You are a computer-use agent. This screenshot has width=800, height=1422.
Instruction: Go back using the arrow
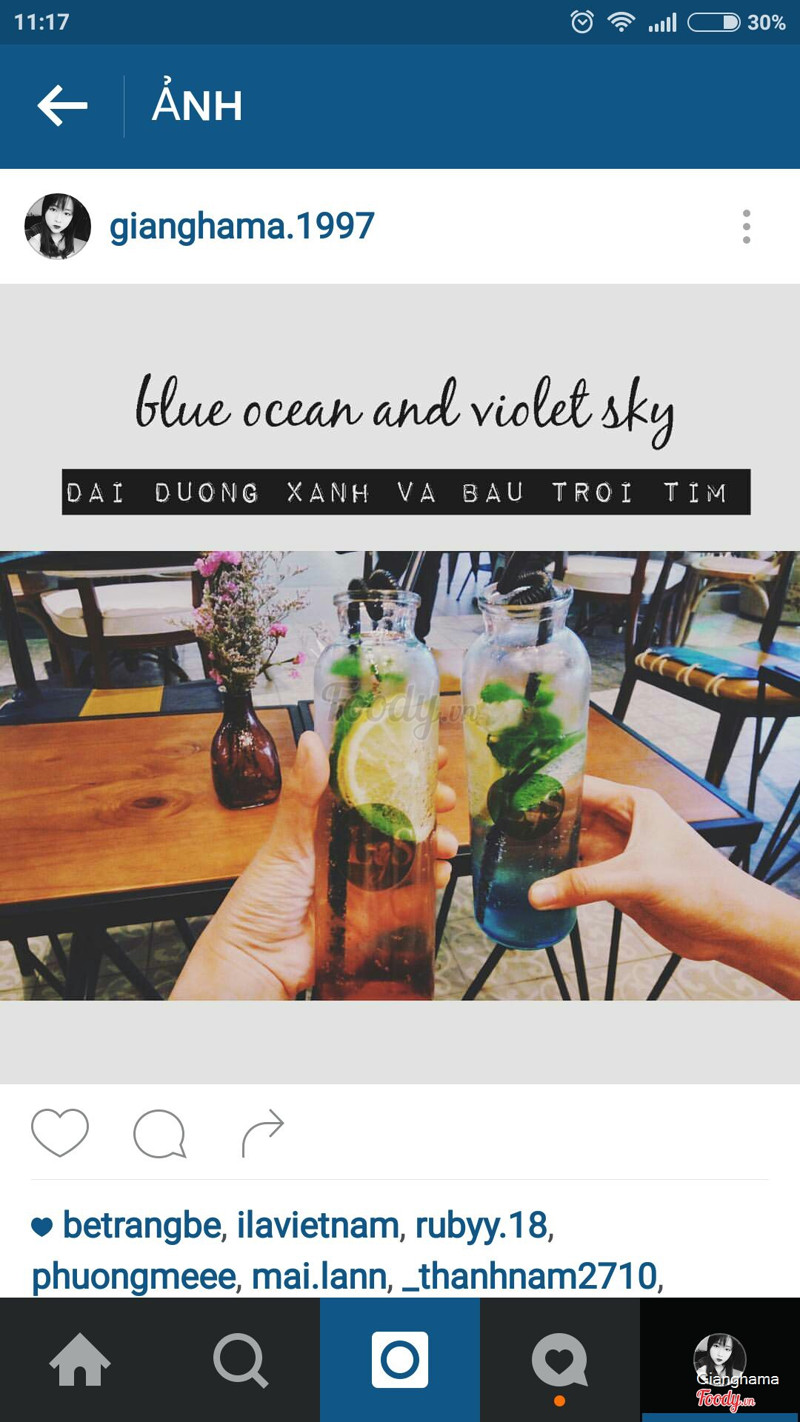[x=62, y=105]
